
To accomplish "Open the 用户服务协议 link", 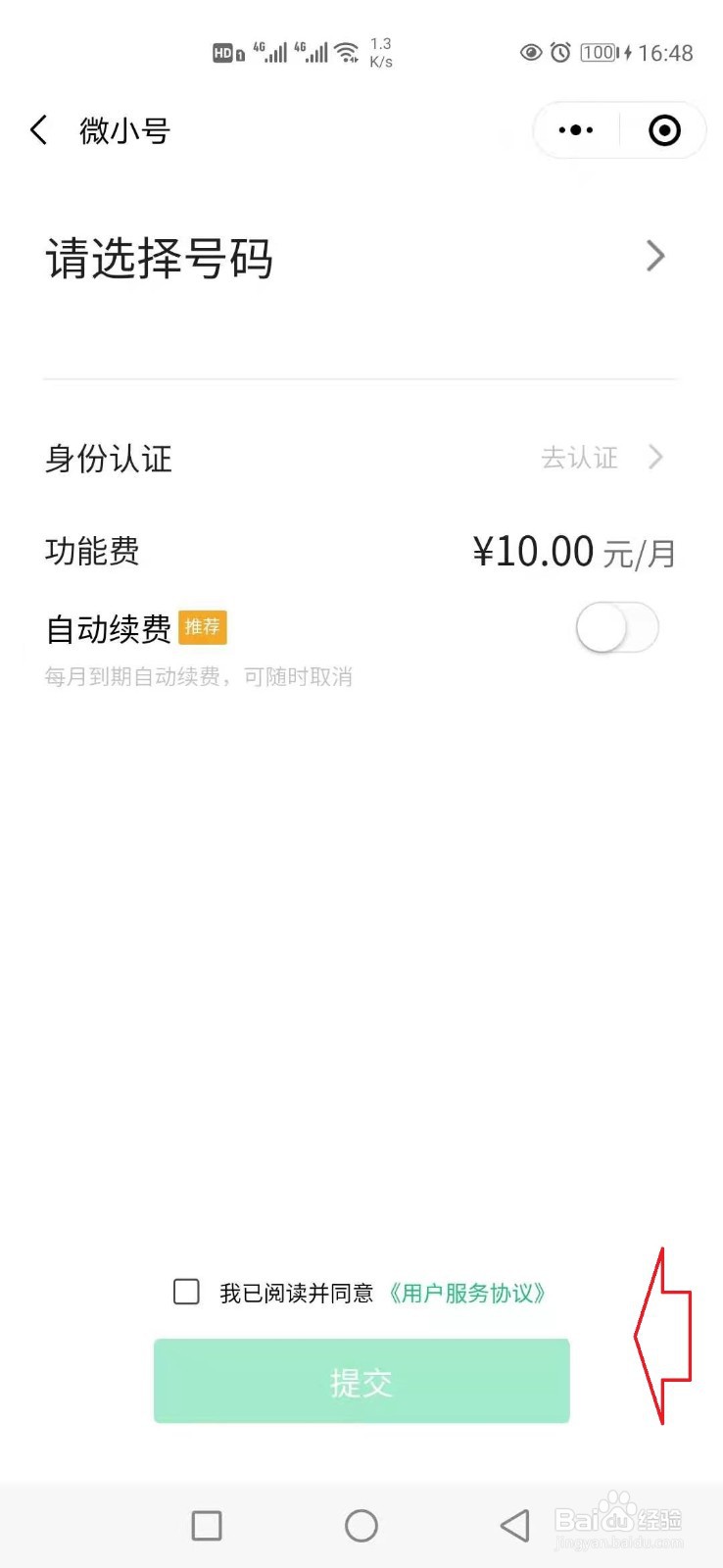I will tap(466, 1293).
